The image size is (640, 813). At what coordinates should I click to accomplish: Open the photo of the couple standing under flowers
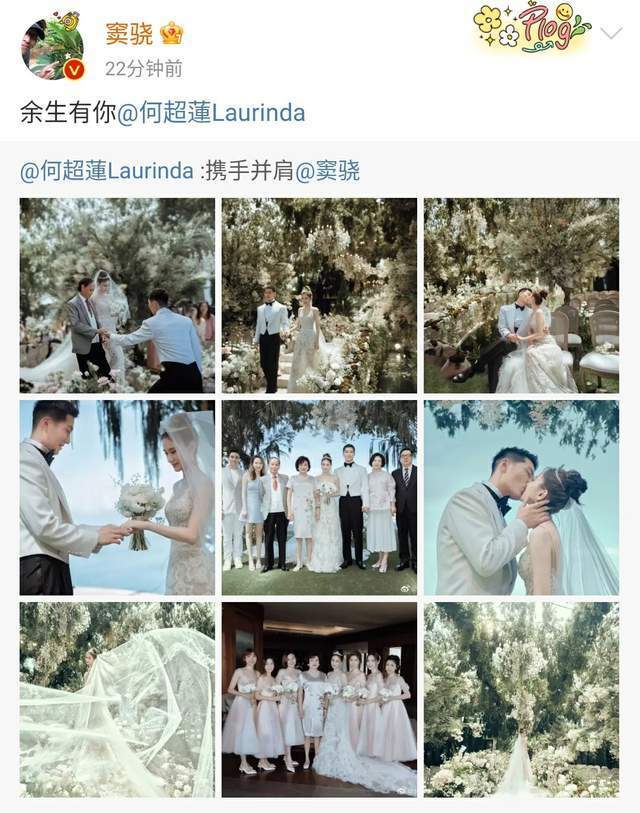(319, 295)
